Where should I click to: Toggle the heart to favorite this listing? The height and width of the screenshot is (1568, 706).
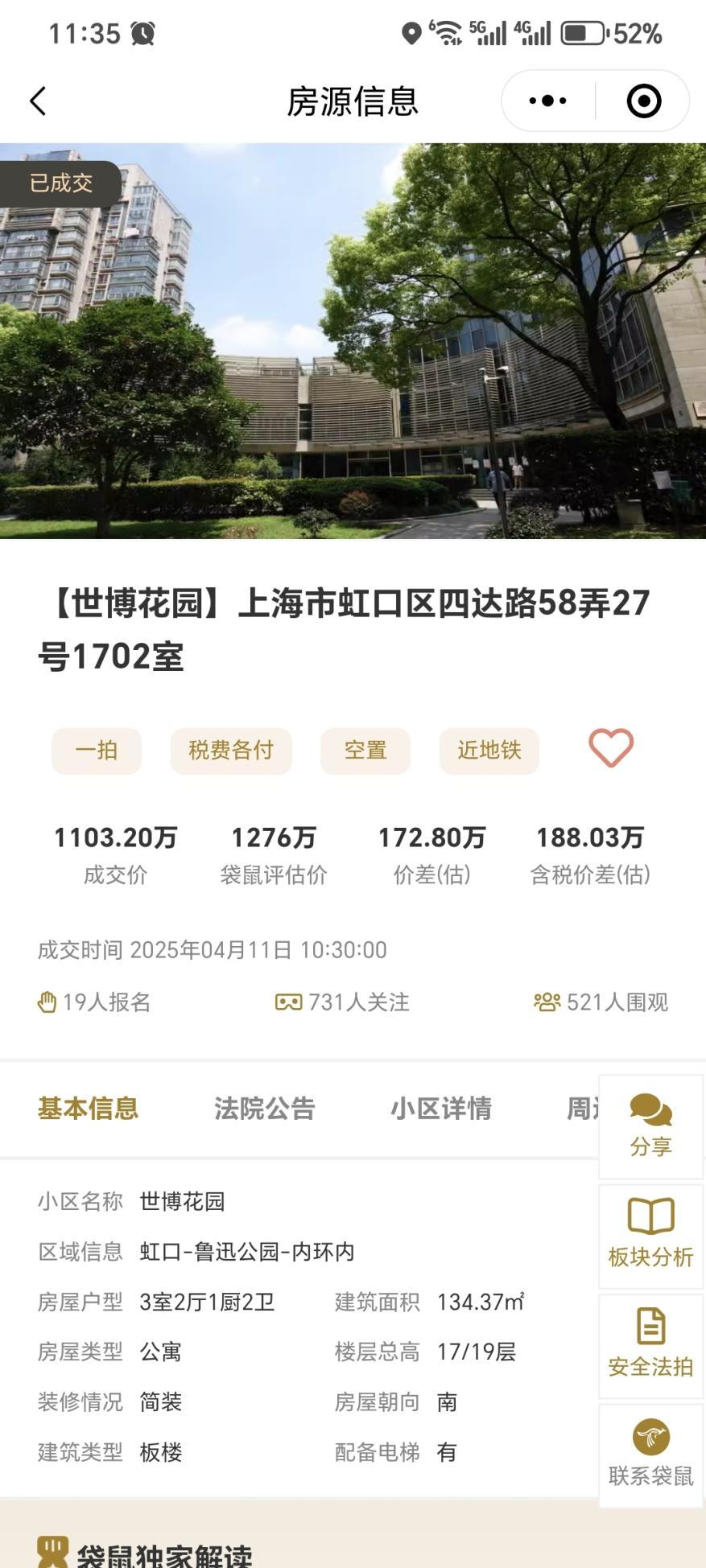point(610,748)
